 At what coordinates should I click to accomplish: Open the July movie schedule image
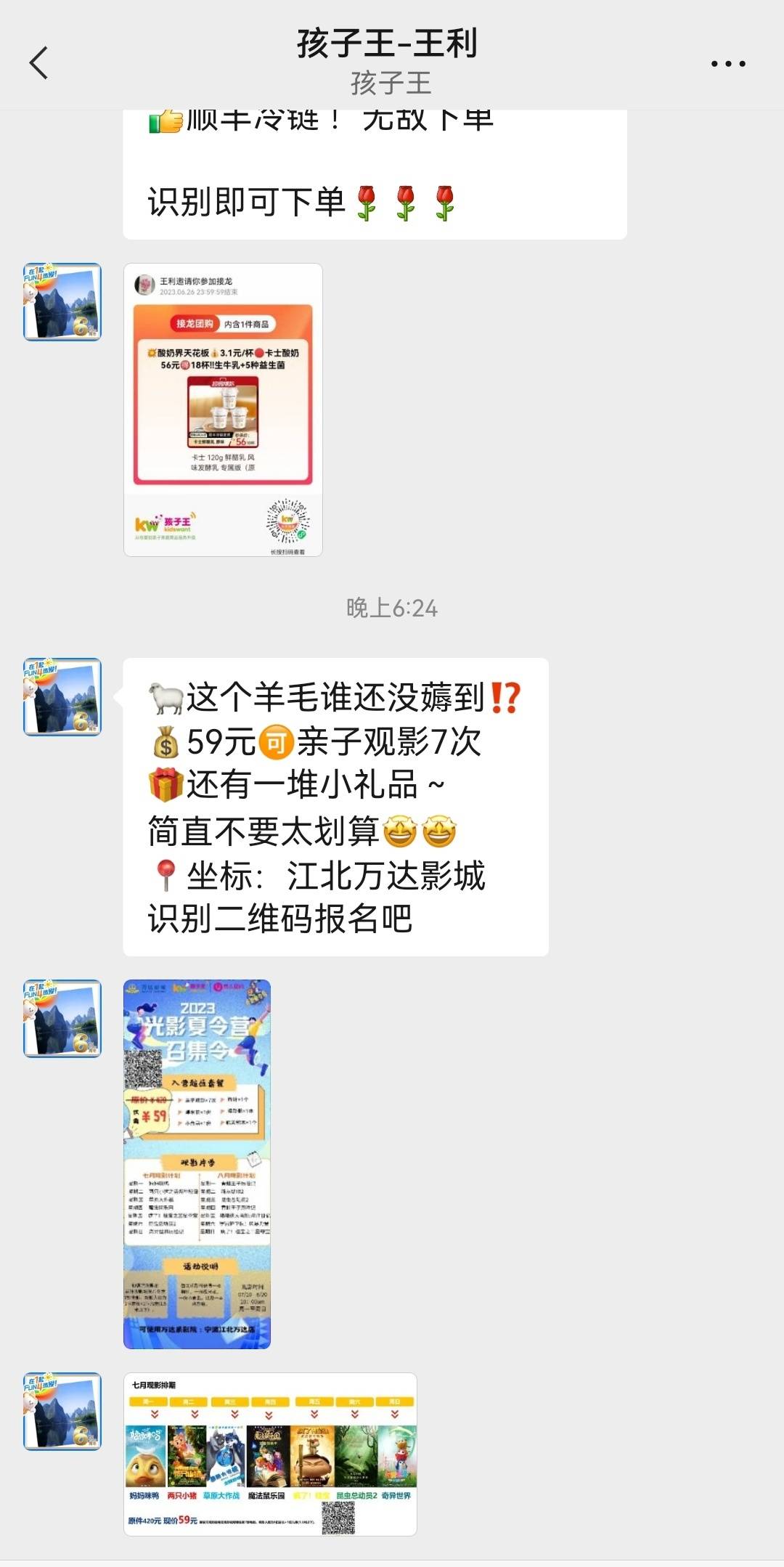click(x=270, y=1454)
